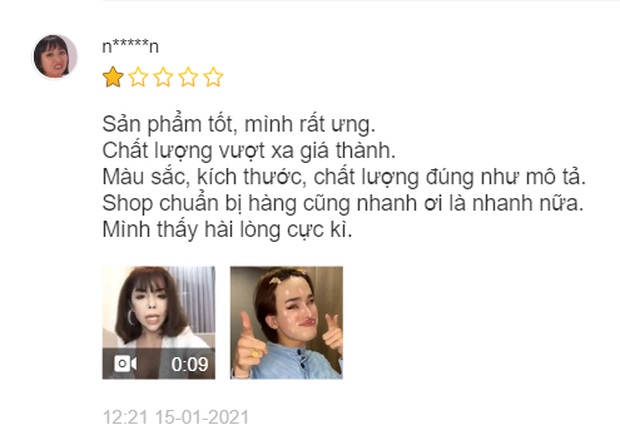This screenshot has width=620, height=440.
Task: Open the thumbs-up review photo
Action: tap(286, 322)
